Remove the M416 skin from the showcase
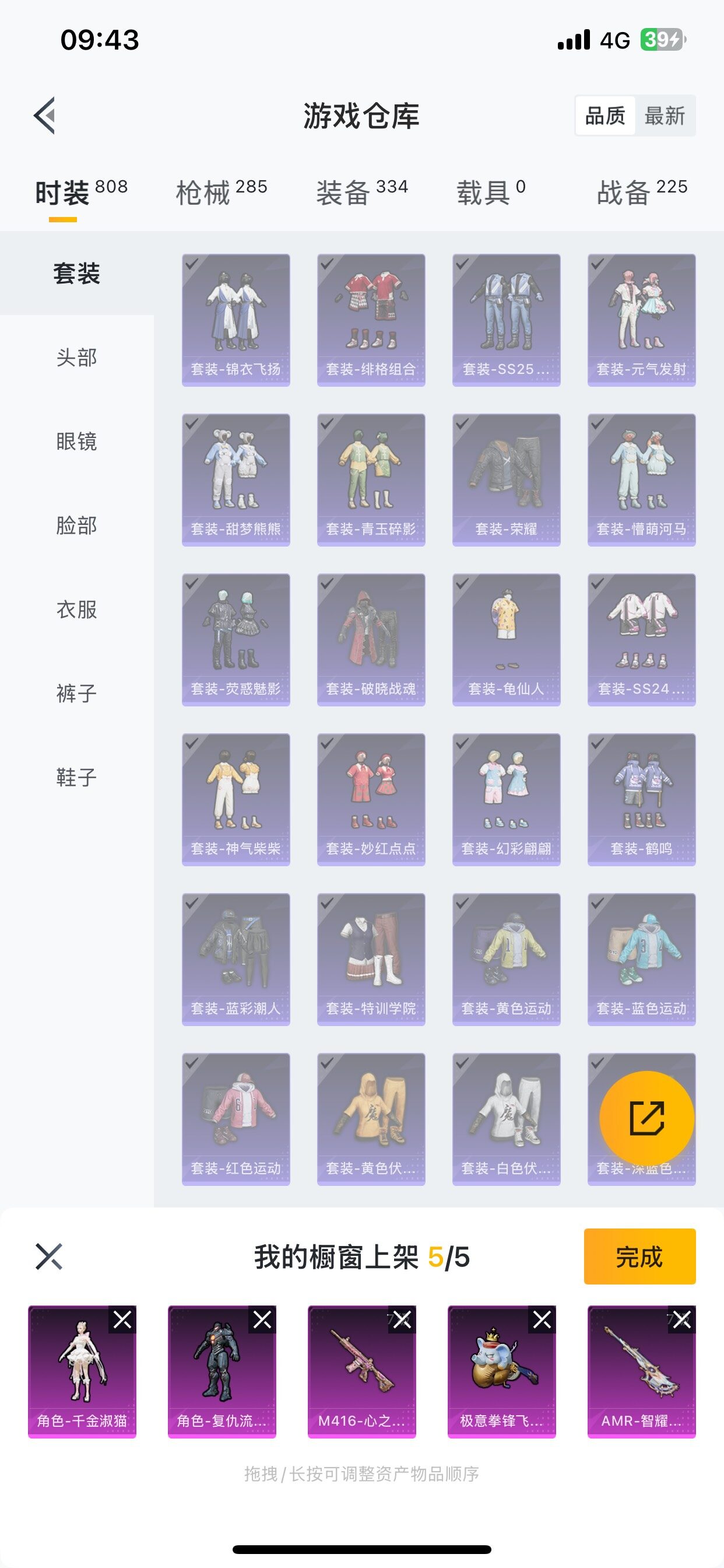This screenshot has height=1568, width=724. click(x=402, y=1319)
